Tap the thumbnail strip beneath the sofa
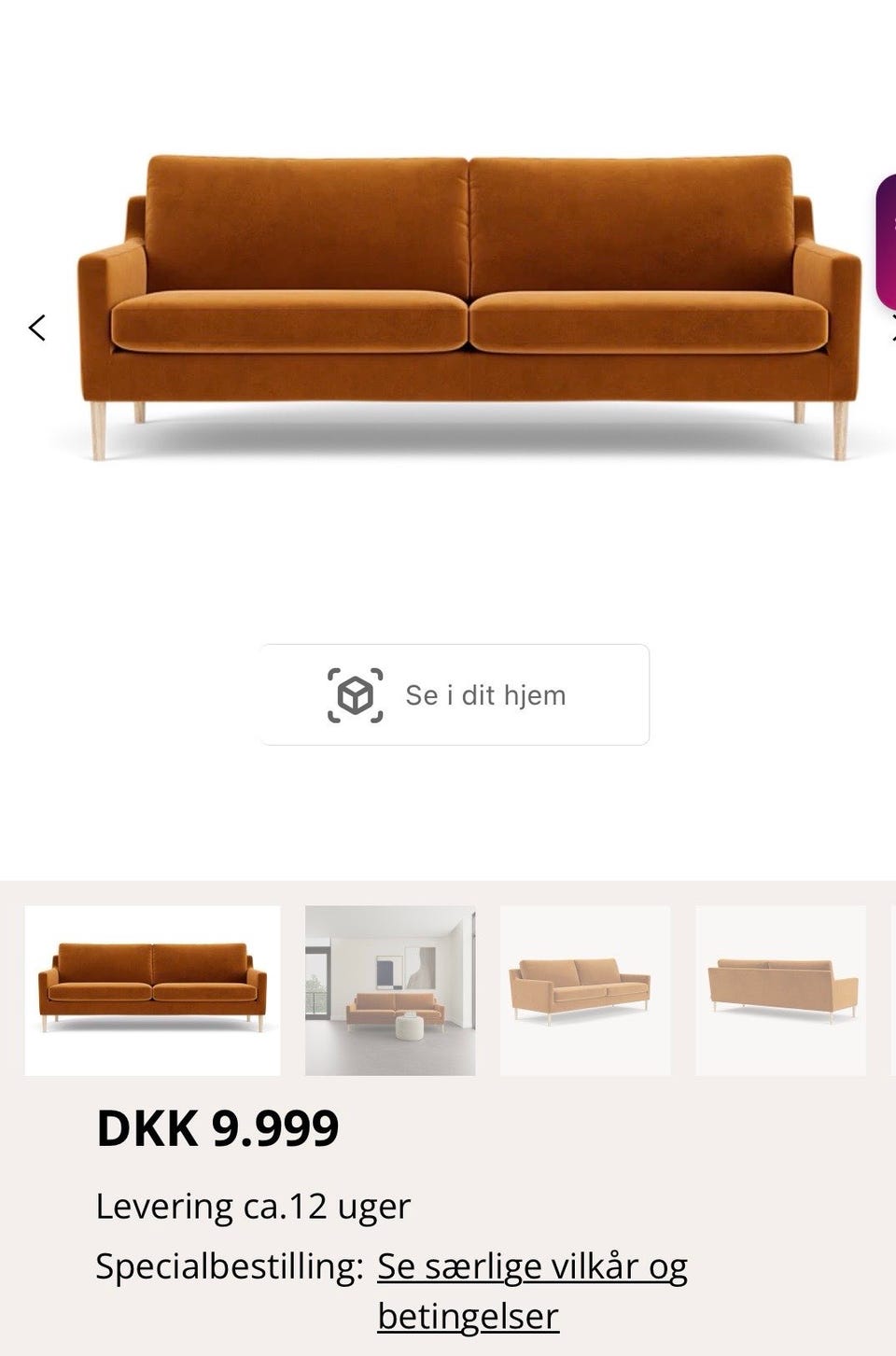 (448, 987)
